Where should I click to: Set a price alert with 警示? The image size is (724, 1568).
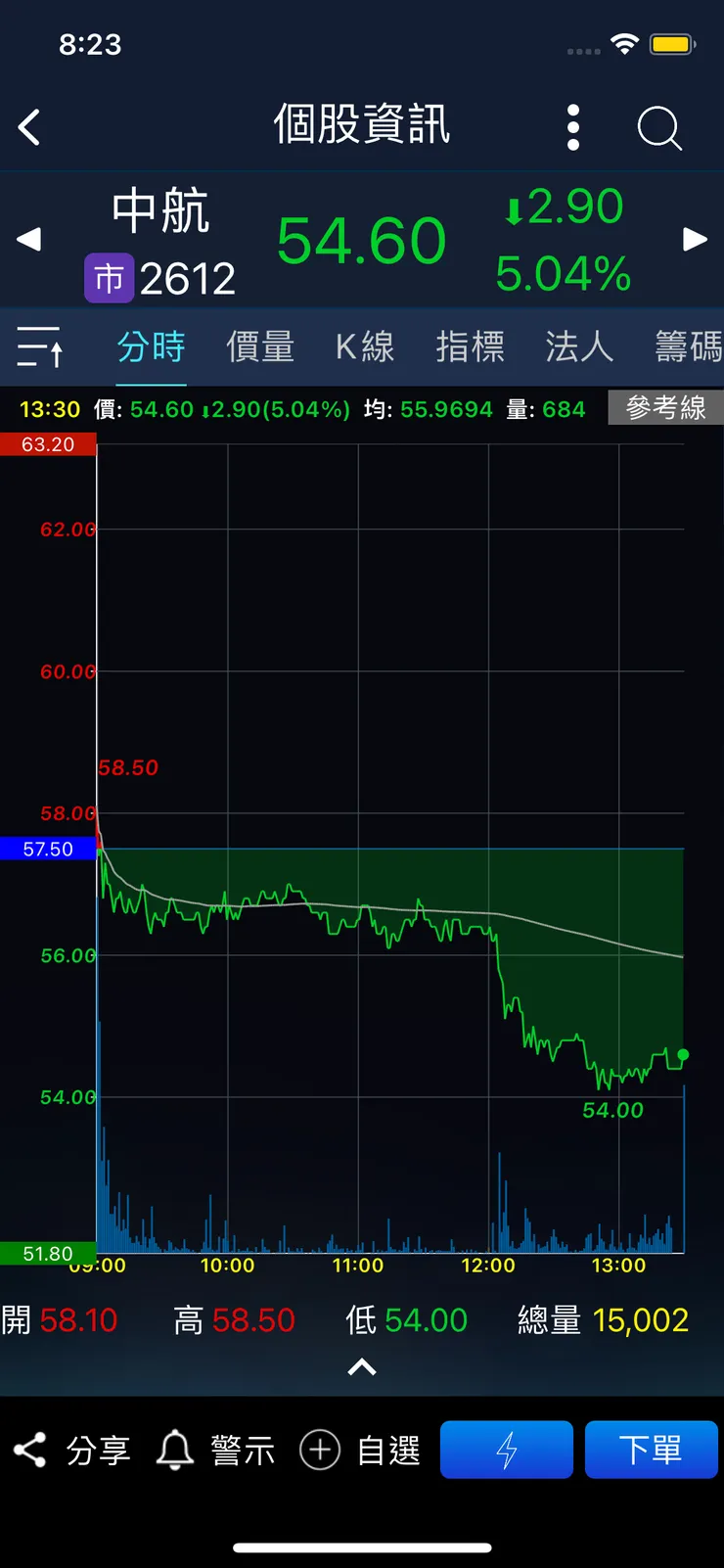pos(215,1450)
